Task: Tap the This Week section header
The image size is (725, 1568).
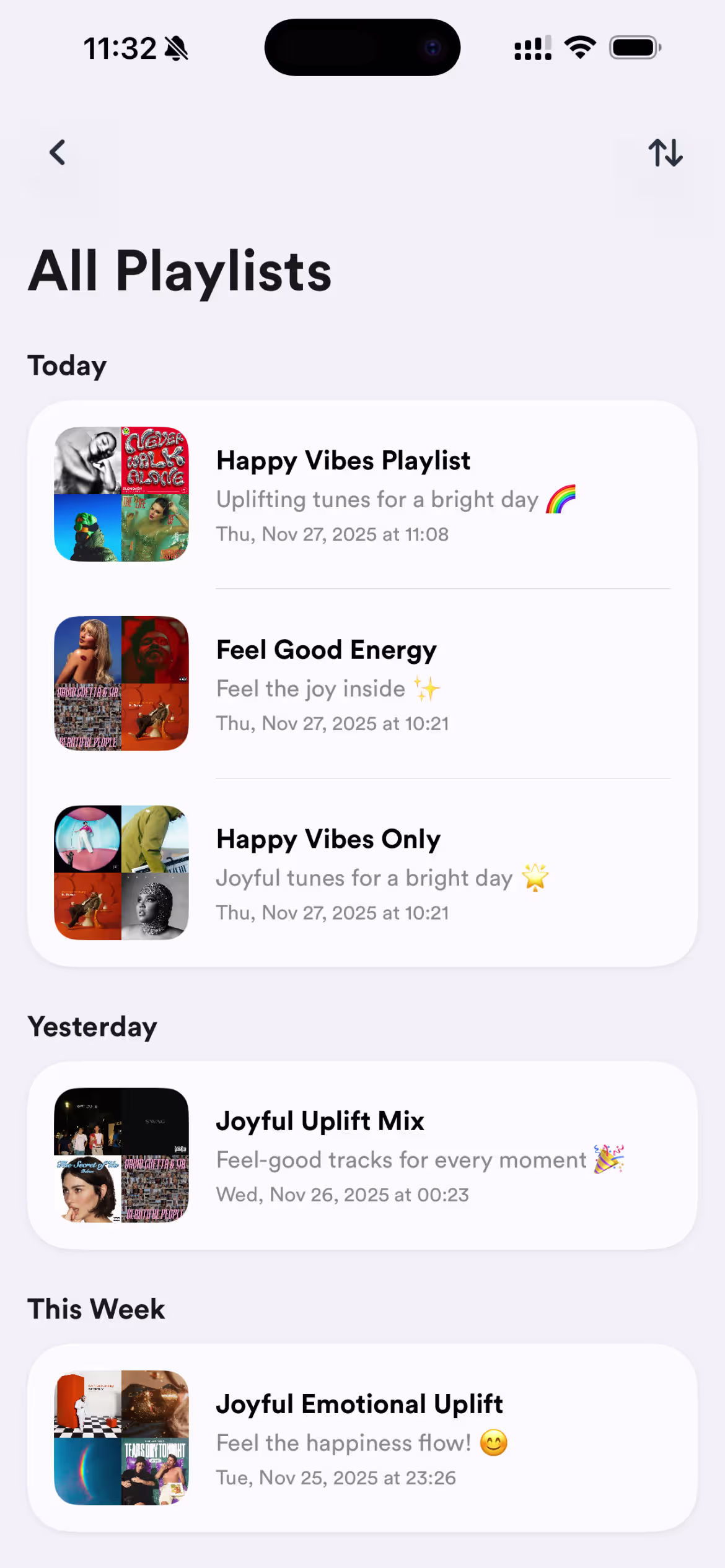Action: coord(95,1309)
